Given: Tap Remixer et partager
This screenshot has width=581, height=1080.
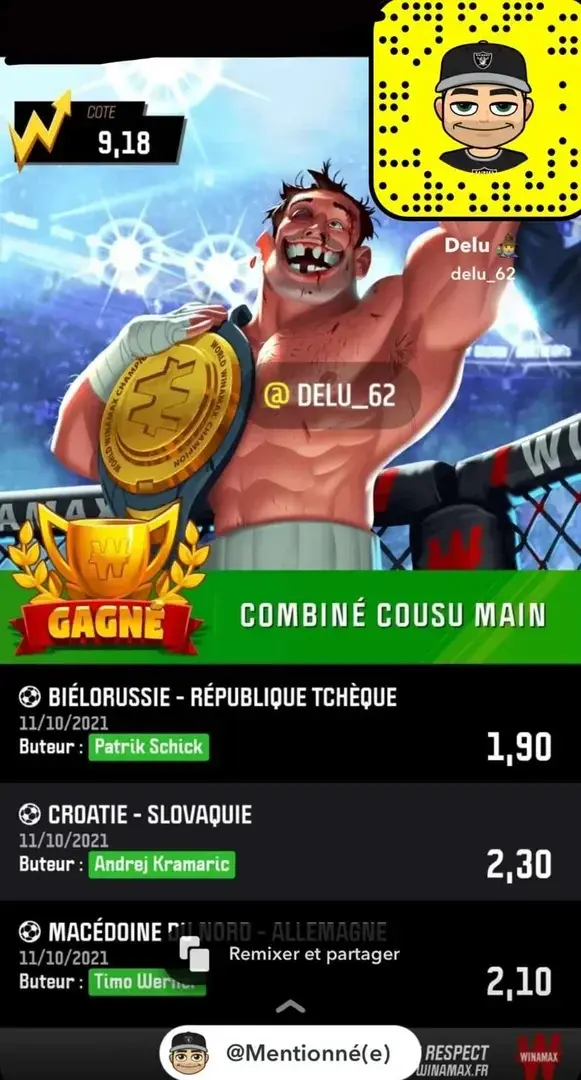Looking at the screenshot, I should (290, 955).
